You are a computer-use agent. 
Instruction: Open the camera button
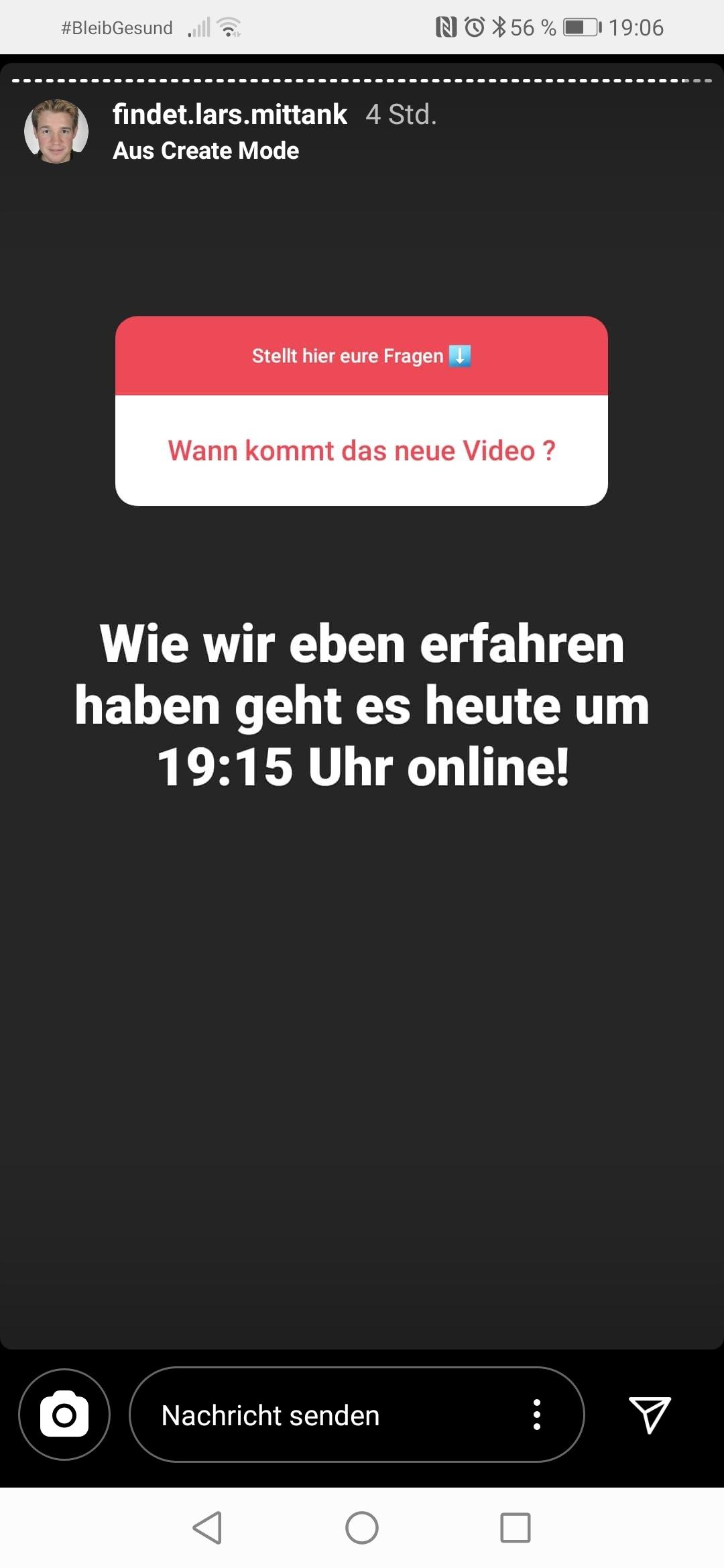coord(64,1415)
